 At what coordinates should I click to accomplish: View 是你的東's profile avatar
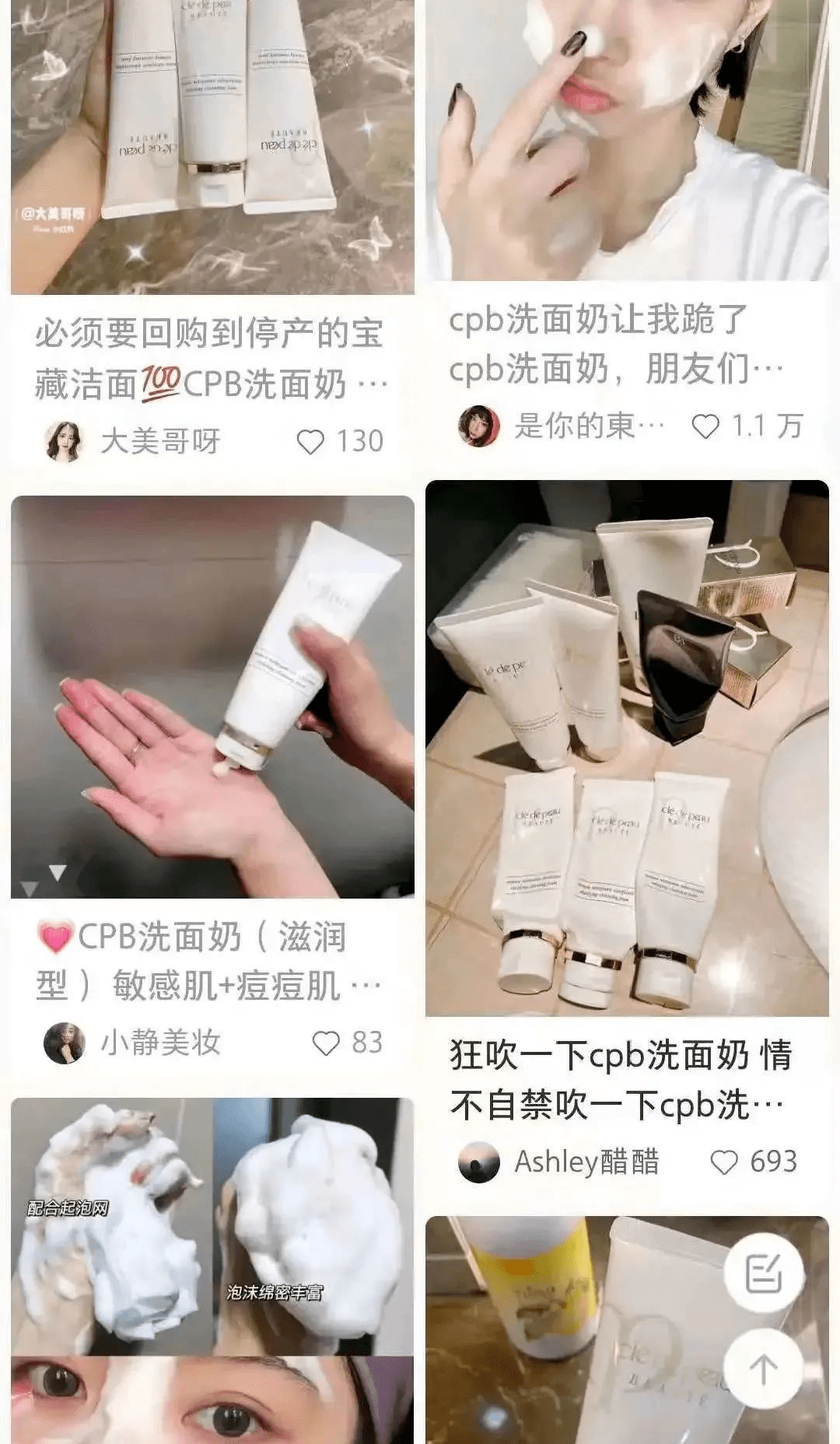click(478, 426)
